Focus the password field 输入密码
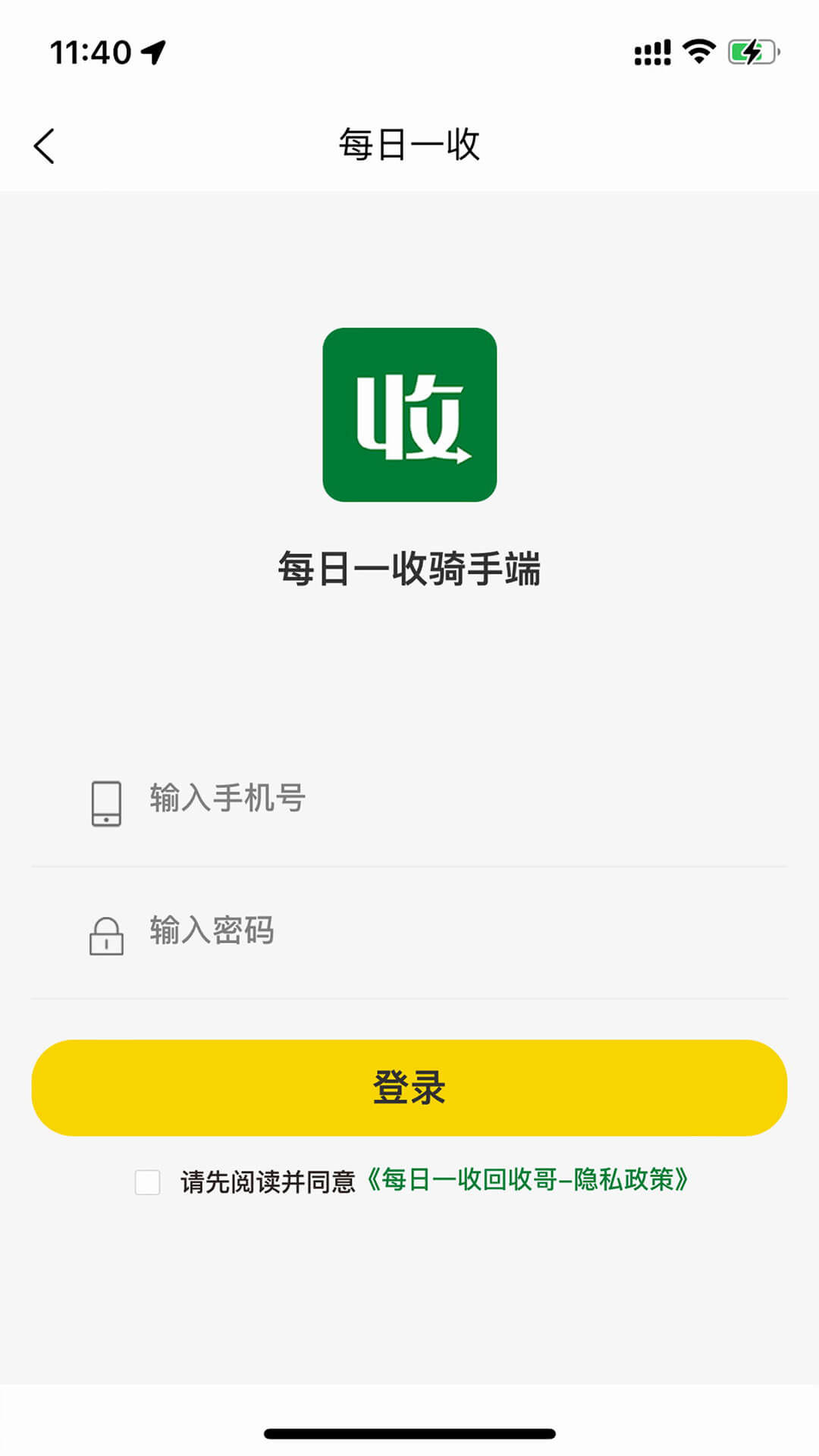 click(409, 933)
